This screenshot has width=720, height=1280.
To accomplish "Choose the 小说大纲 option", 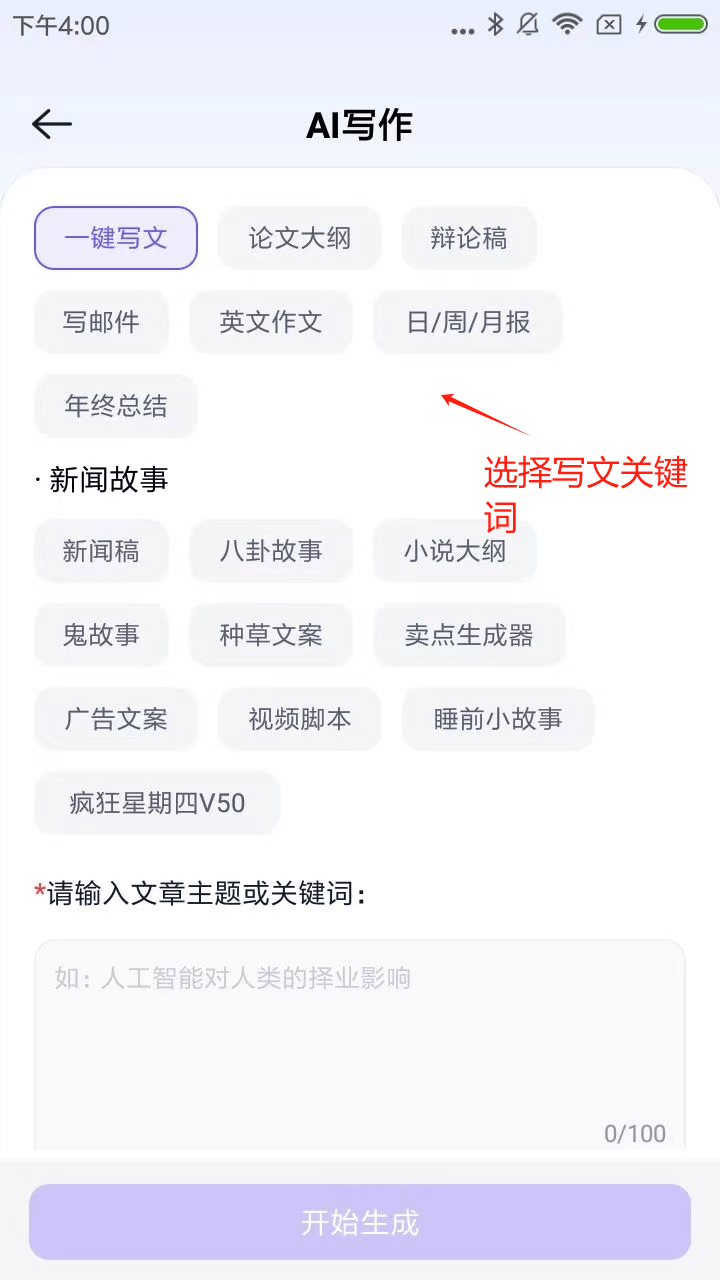I will coord(455,551).
